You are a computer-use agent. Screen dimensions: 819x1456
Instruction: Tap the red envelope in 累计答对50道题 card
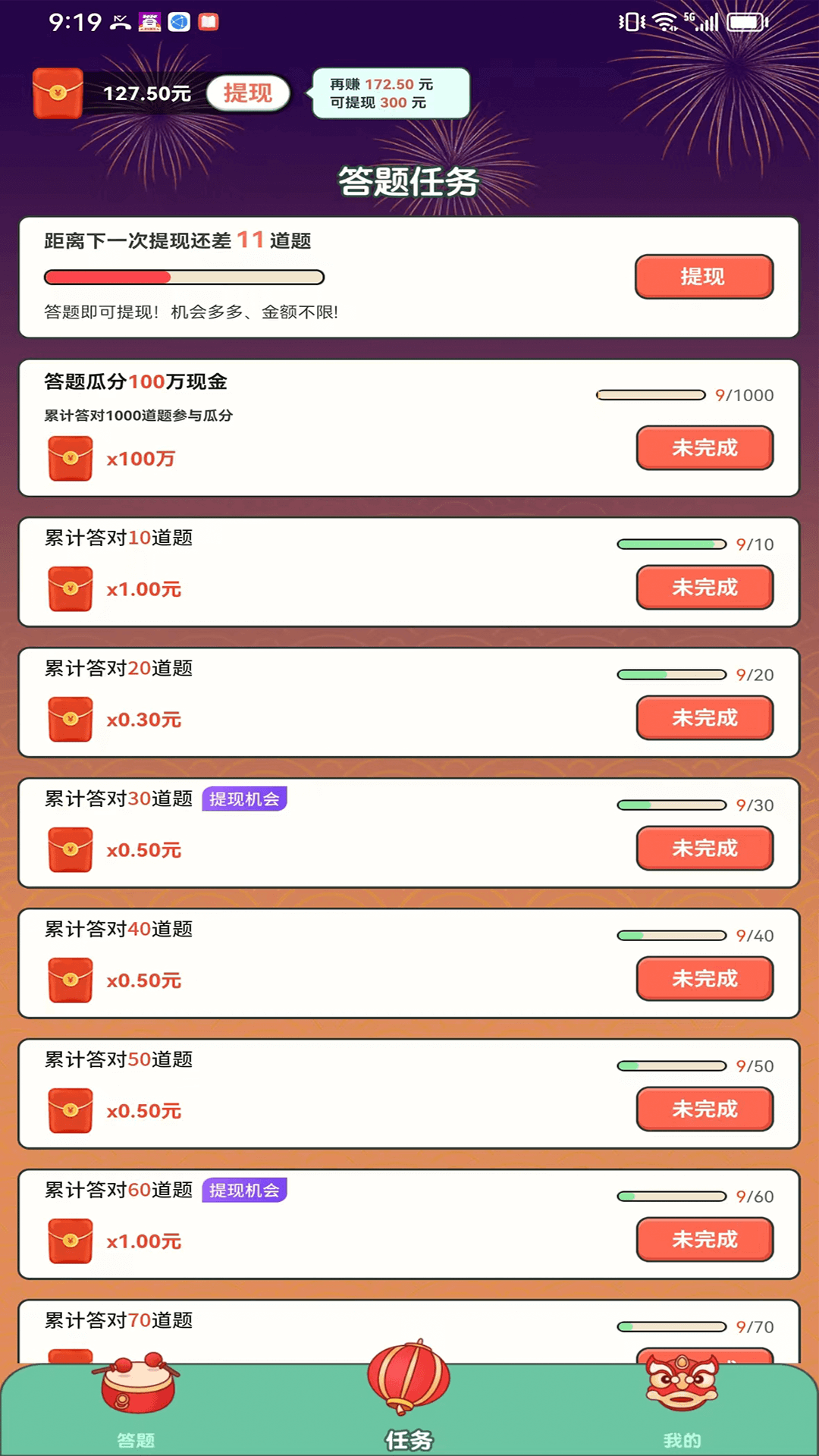[71, 1109]
